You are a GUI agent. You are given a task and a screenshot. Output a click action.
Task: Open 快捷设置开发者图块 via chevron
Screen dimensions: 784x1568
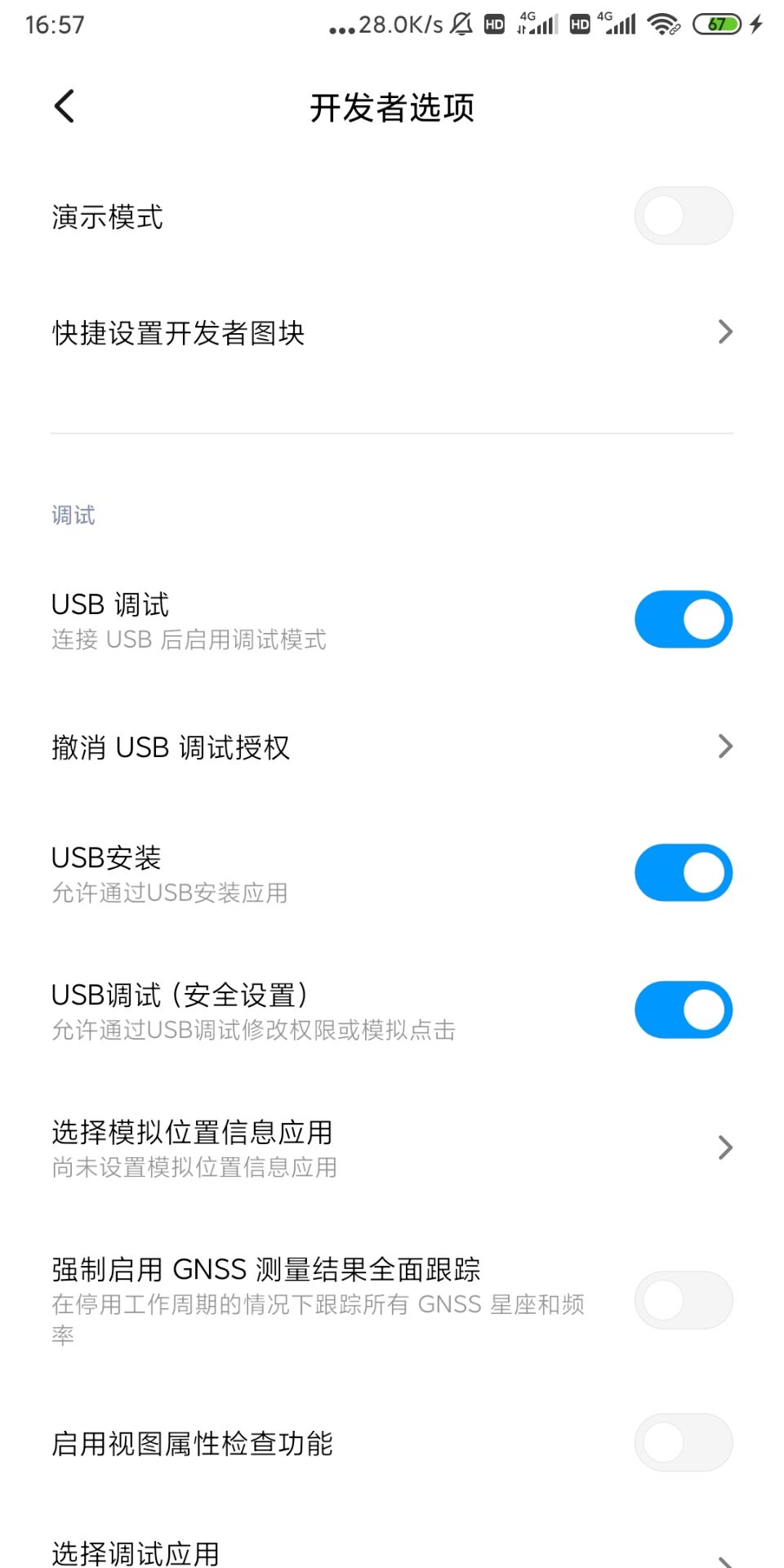tap(725, 332)
